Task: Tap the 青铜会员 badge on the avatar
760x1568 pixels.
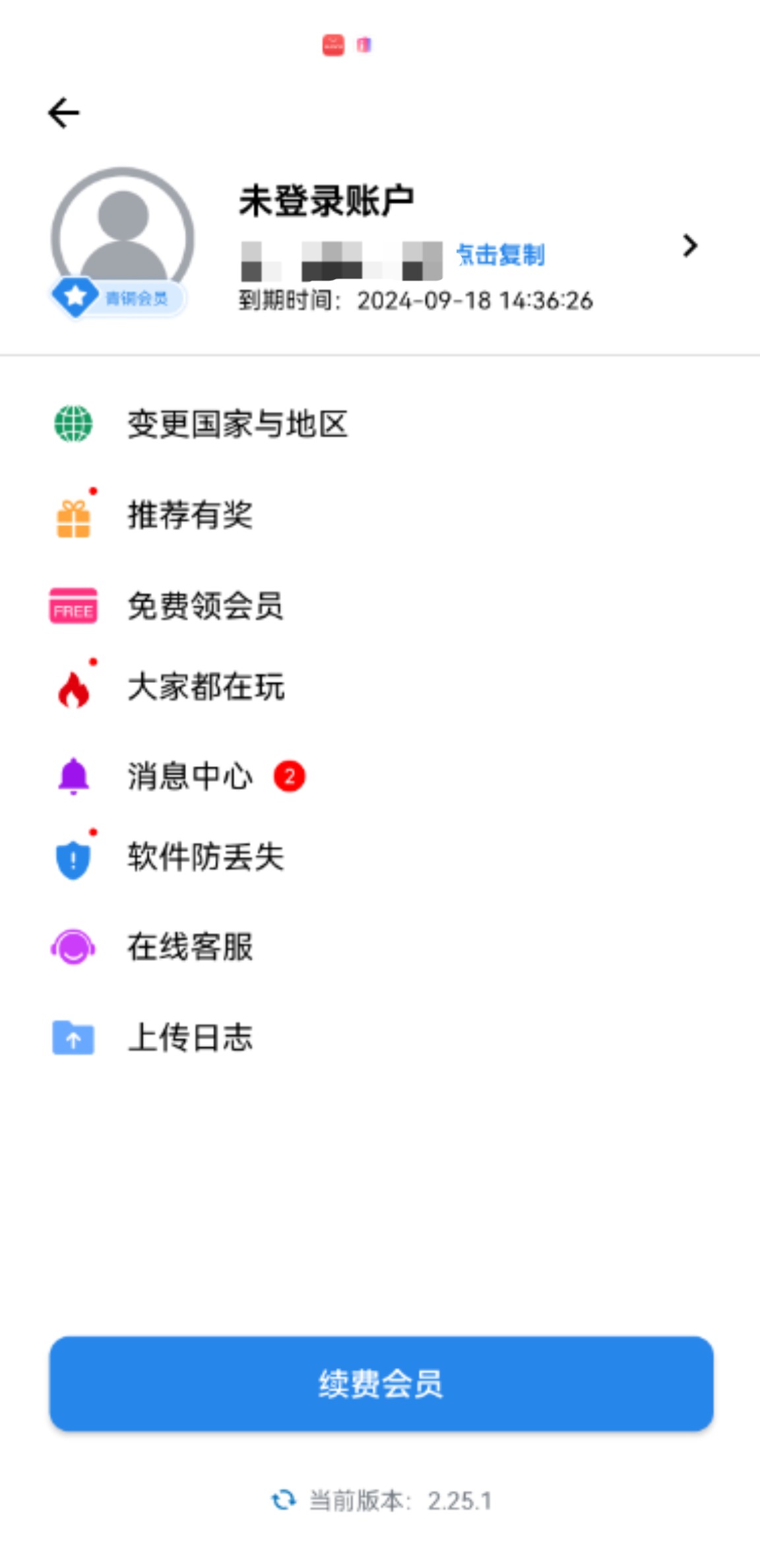Action: pyautogui.click(x=117, y=298)
